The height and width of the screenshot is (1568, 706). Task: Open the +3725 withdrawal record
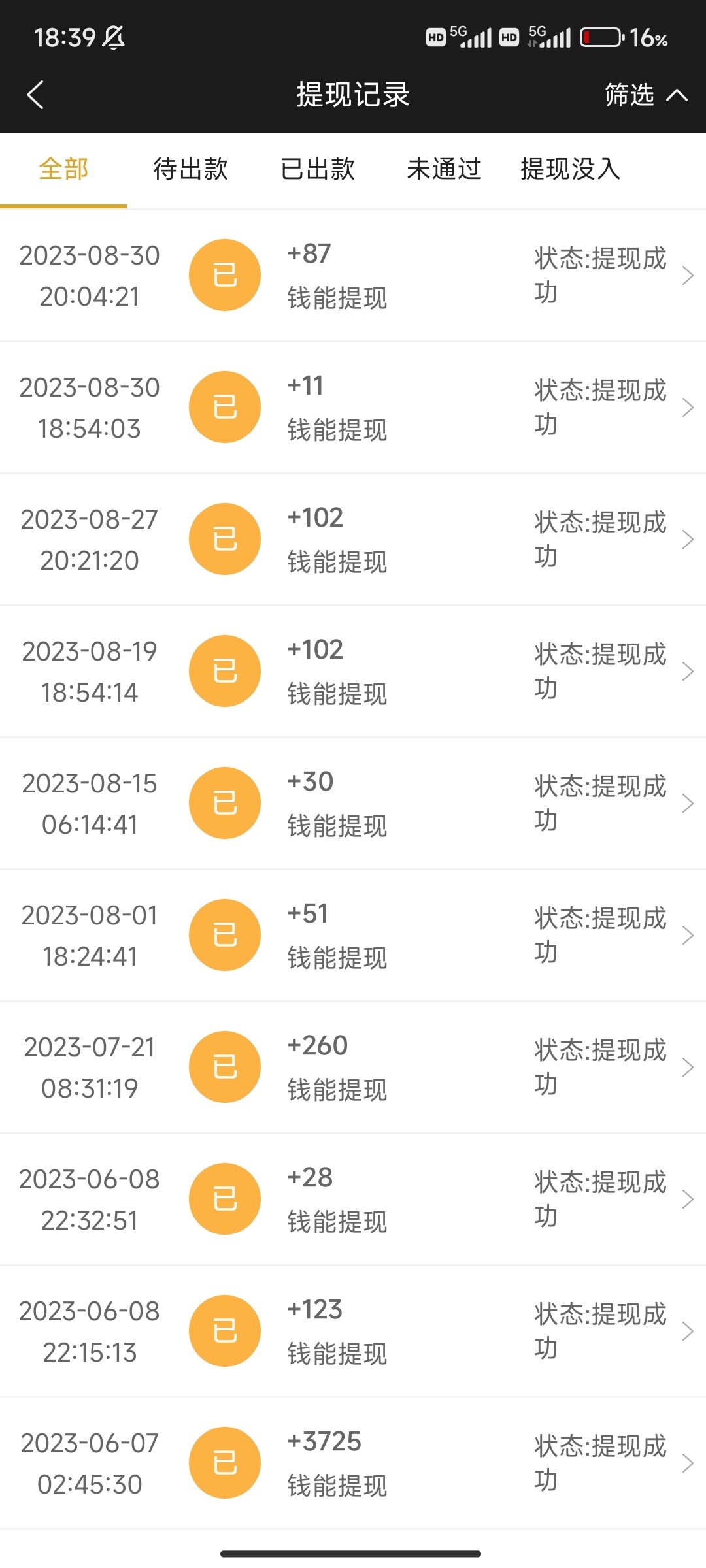tap(353, 1463)
